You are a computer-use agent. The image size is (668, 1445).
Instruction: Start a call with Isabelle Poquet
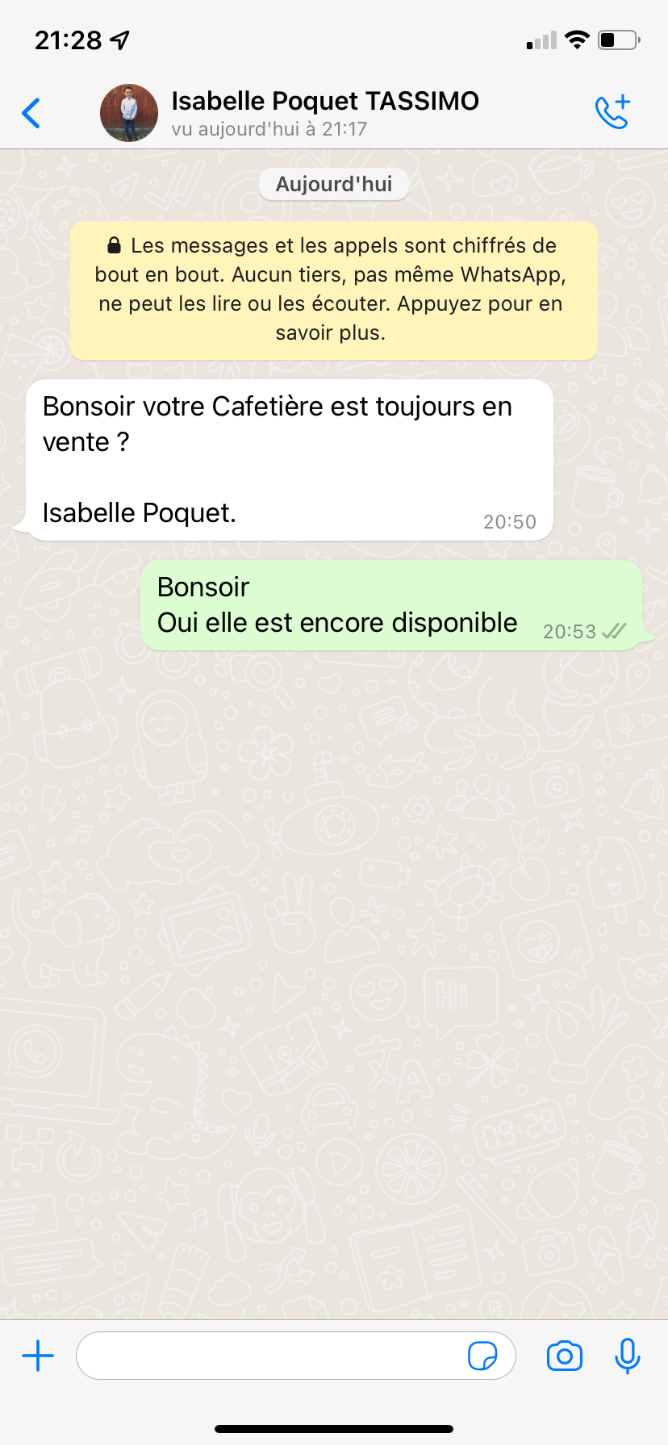612,112
